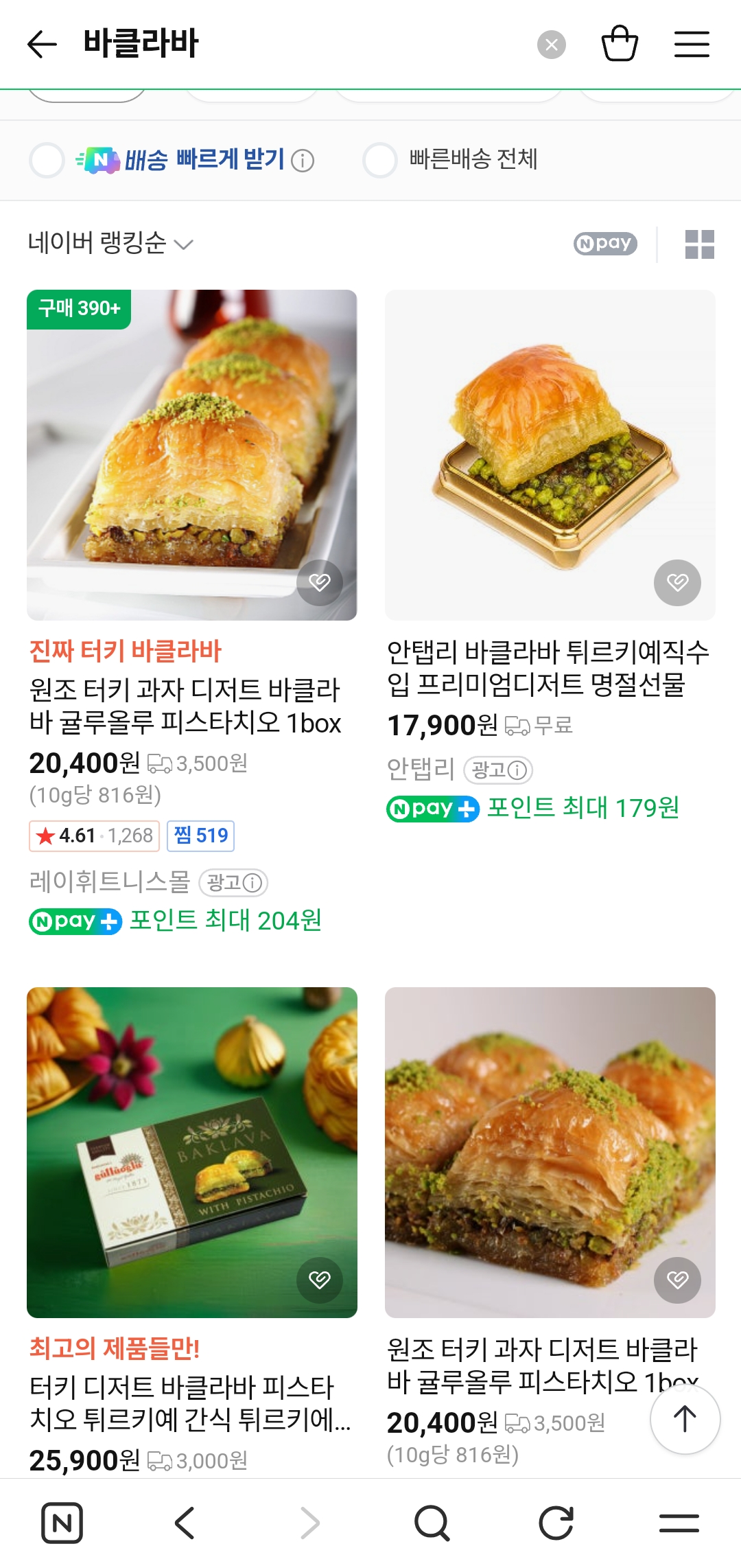The height and width of the screenshot is (1568, 741).
Task: Add 안탭리 바클라바 to wishlist
Action: [x=677, y=582]
